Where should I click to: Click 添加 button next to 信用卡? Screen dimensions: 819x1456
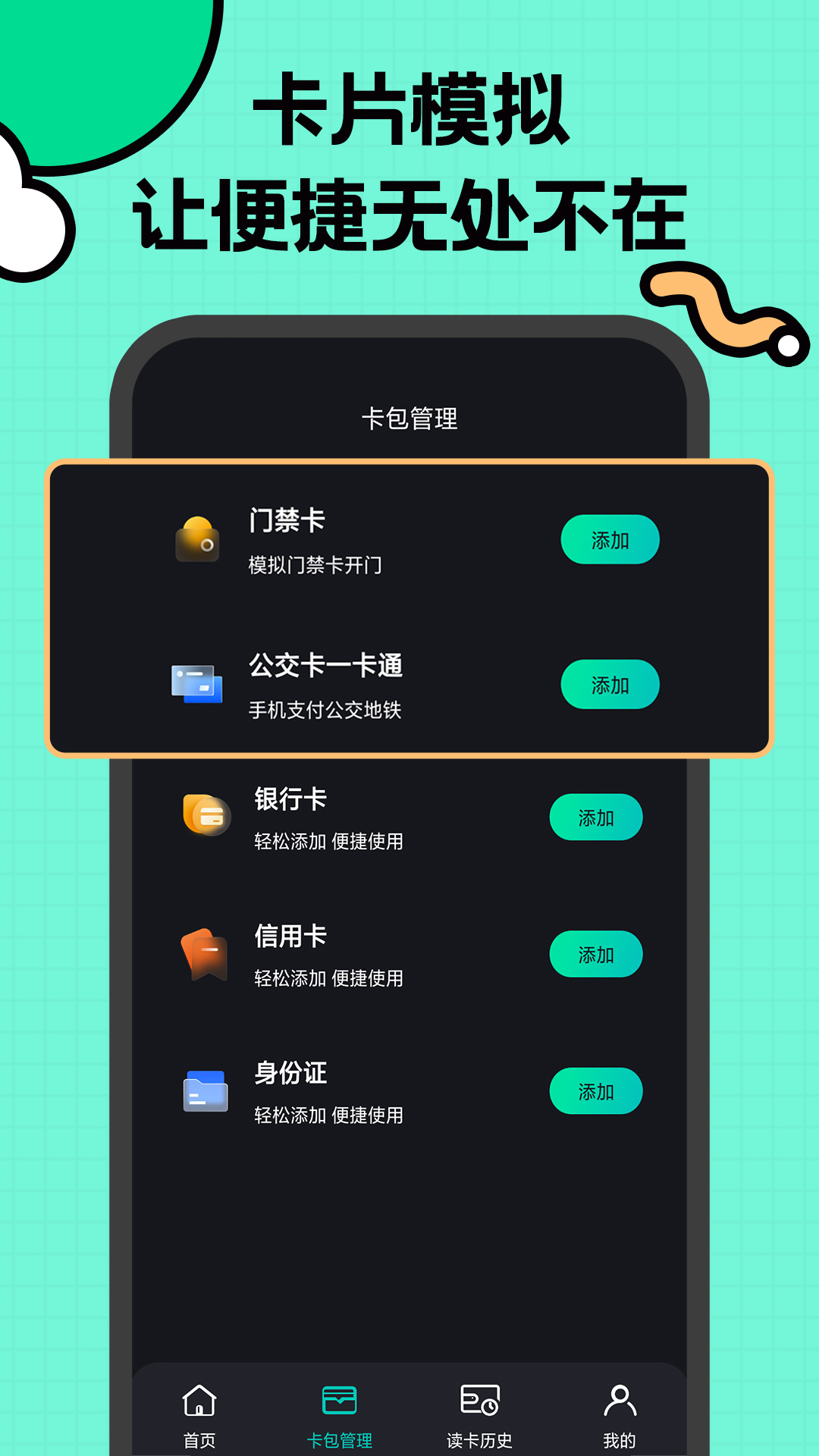597,953
